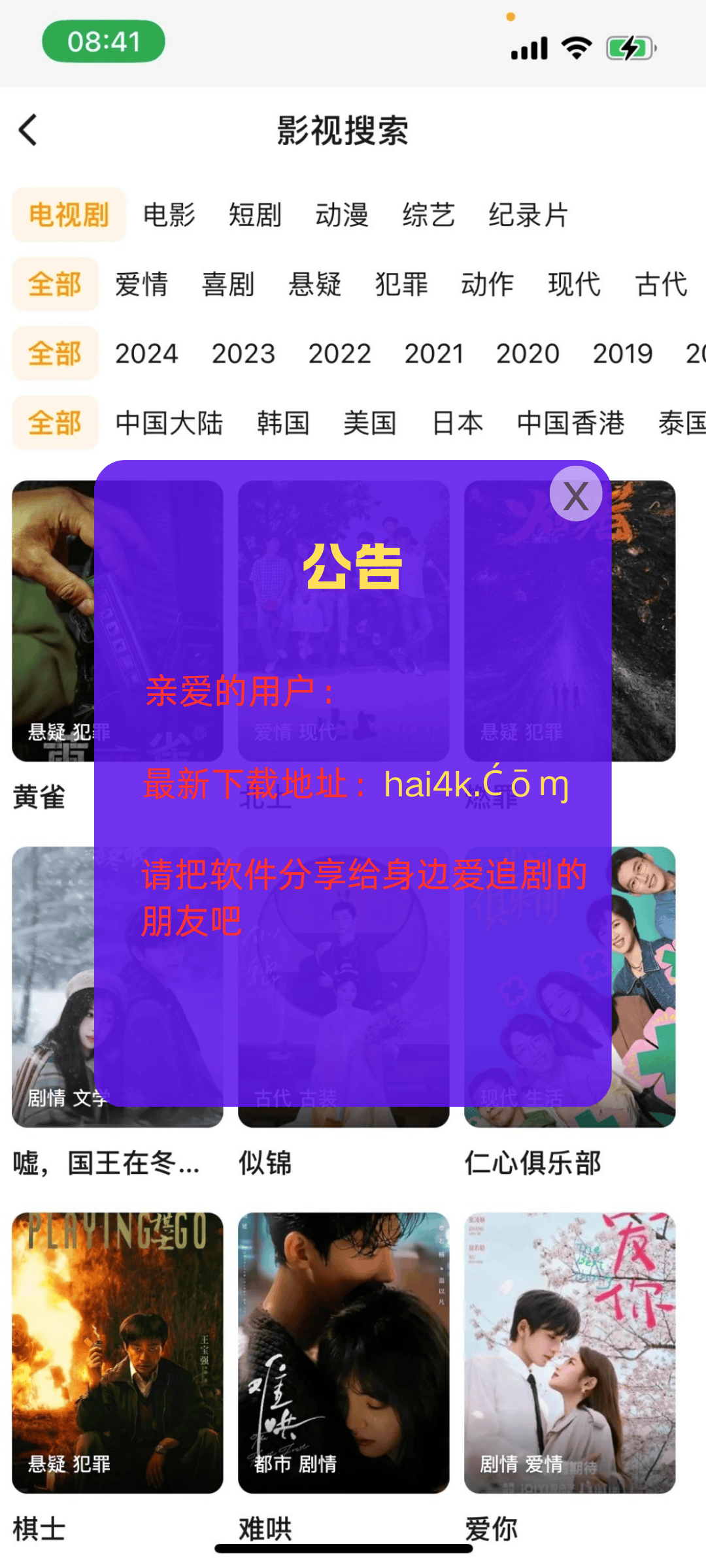The width and height of the screenshot is (706, 1568).
Task: Select year 2021 filter
Action: pos(433,353)
